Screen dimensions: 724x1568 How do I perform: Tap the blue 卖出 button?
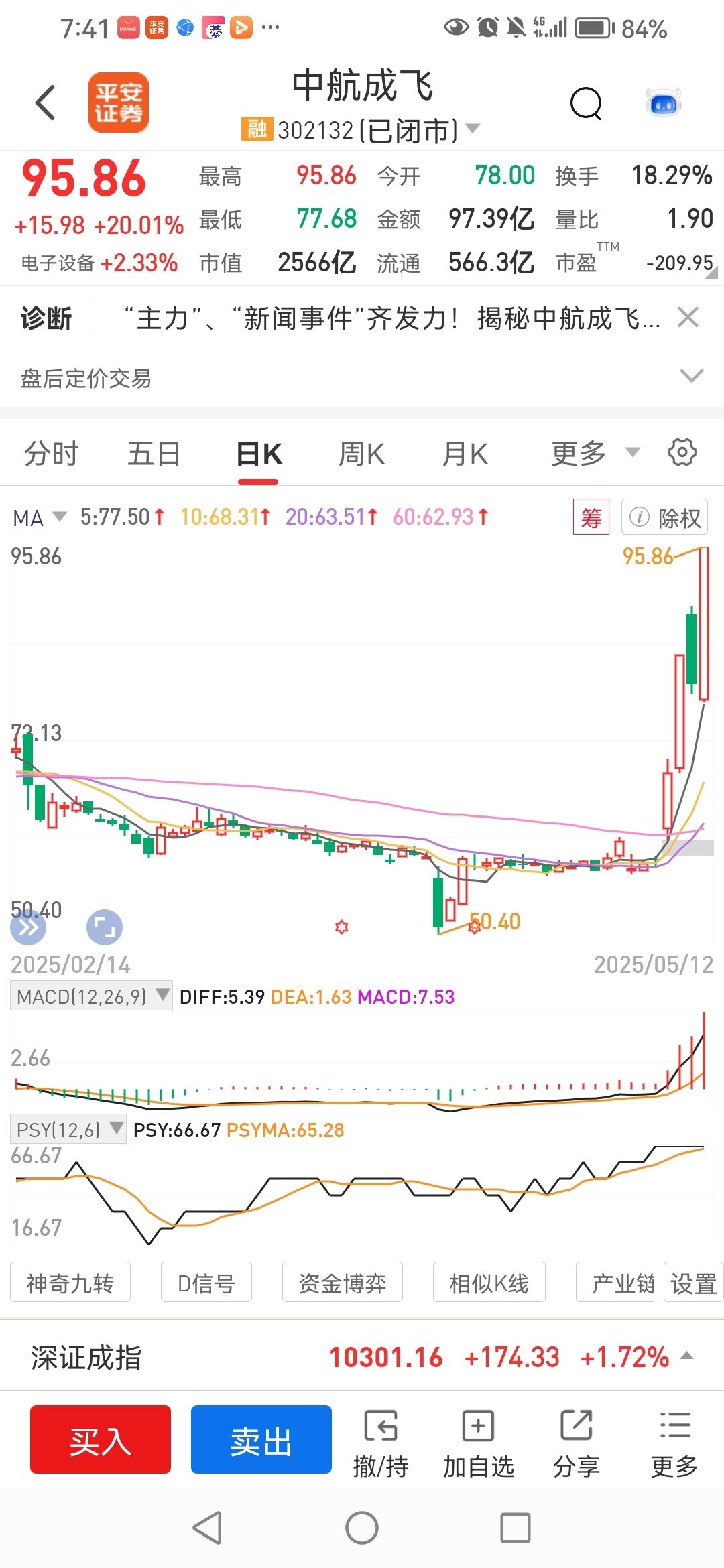261,1439
